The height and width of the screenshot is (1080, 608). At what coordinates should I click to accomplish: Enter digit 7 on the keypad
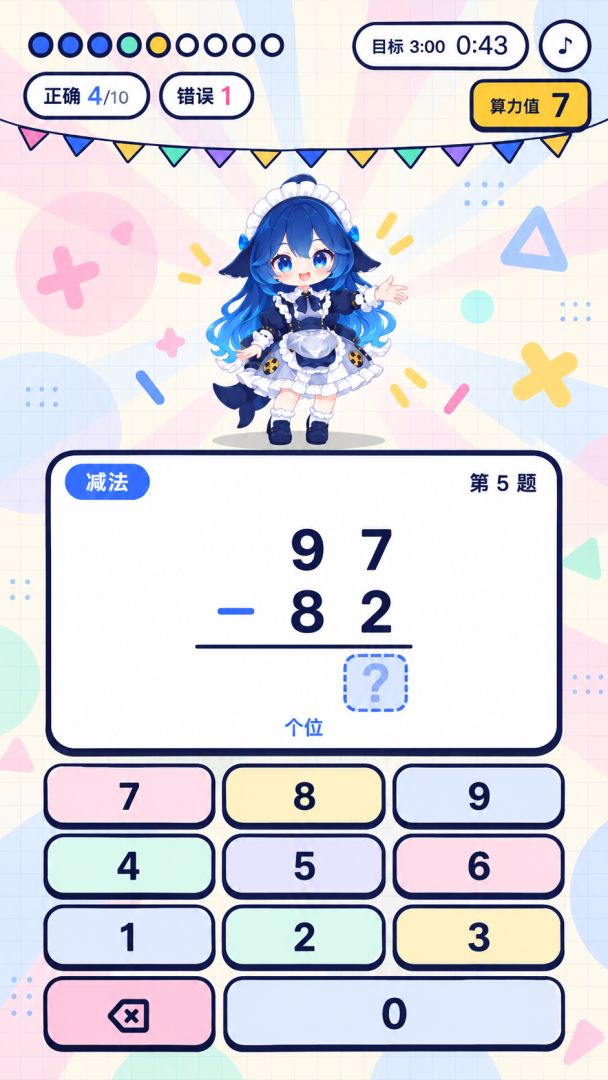coord(129,796)
